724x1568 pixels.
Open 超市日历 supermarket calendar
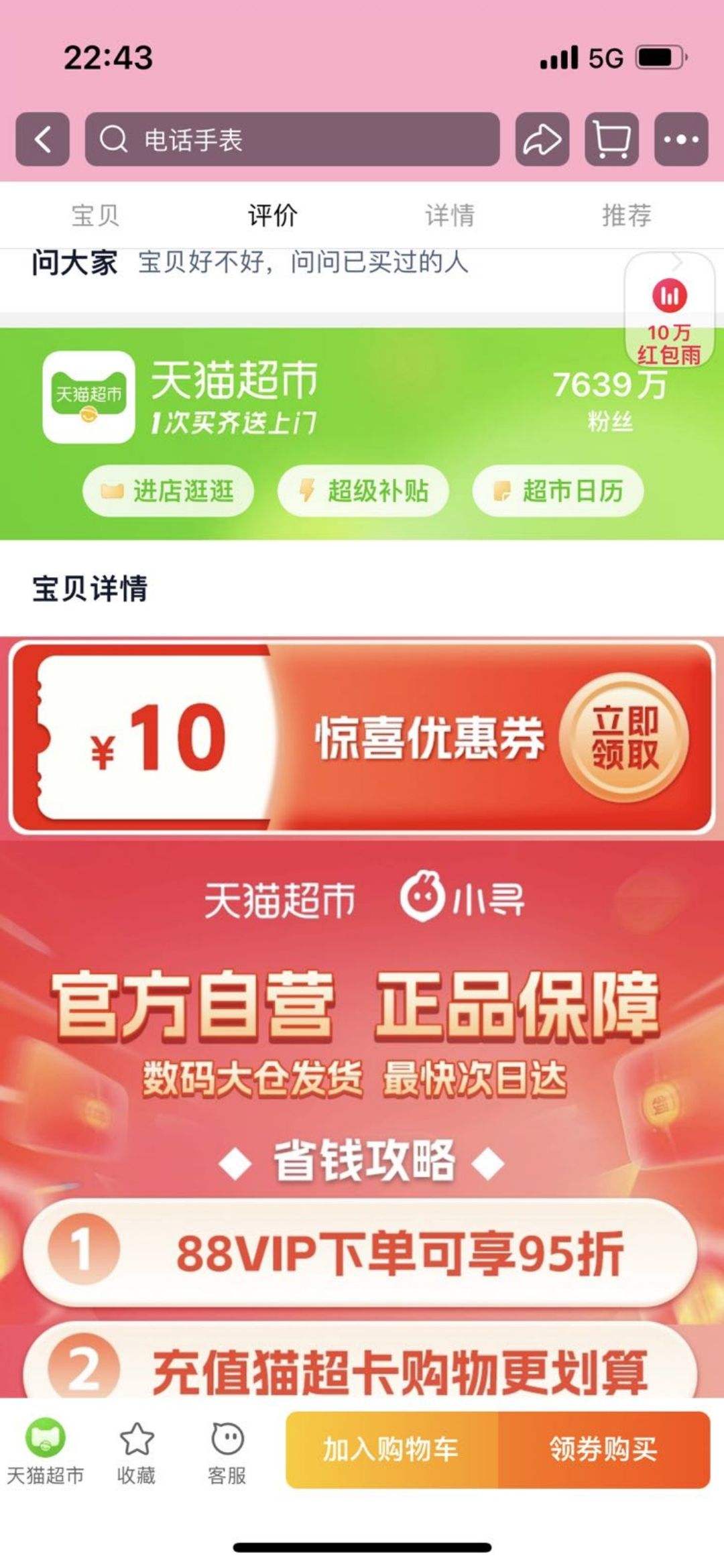click(558, 491)
